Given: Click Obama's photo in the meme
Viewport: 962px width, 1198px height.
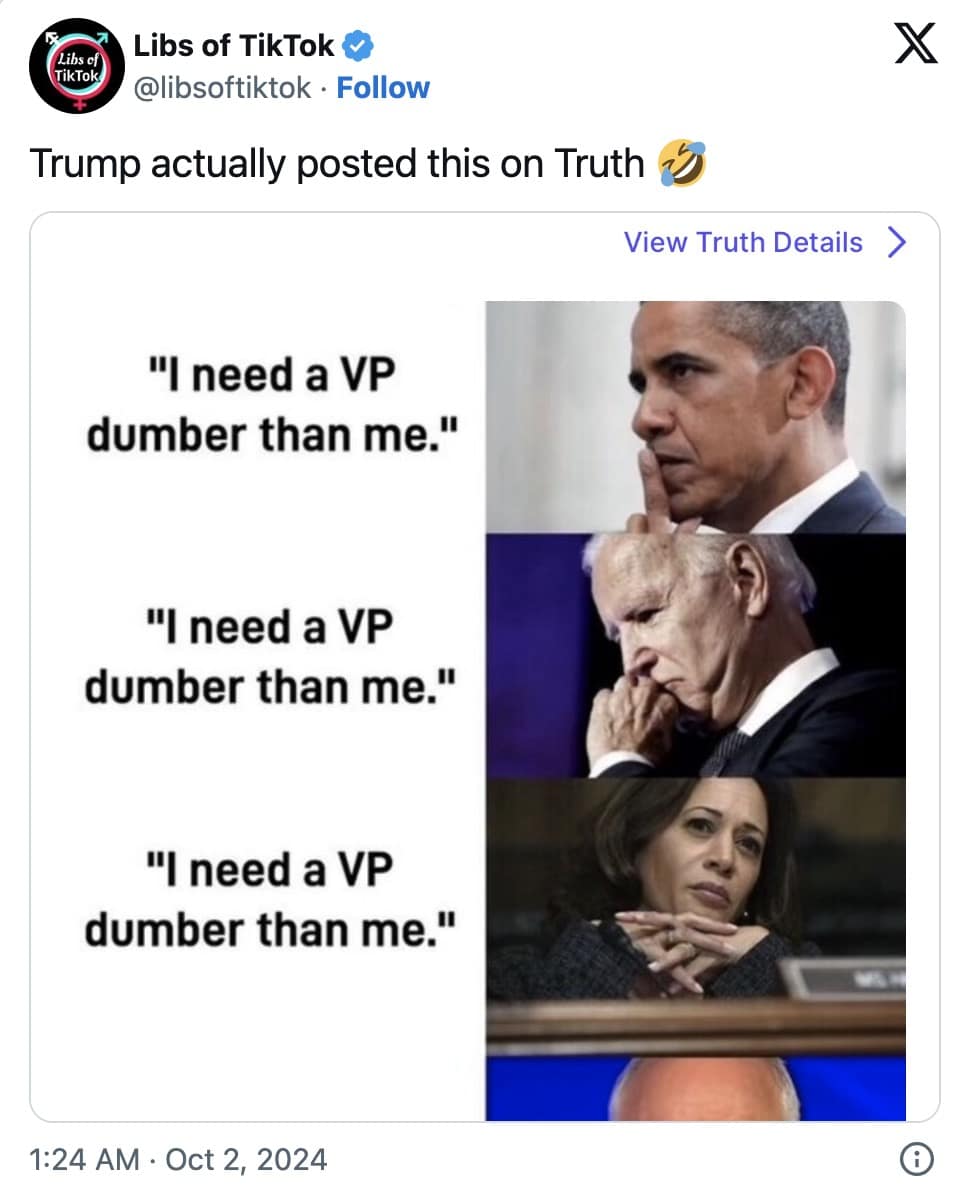Looking at the screenshot, I should point(695,415).
